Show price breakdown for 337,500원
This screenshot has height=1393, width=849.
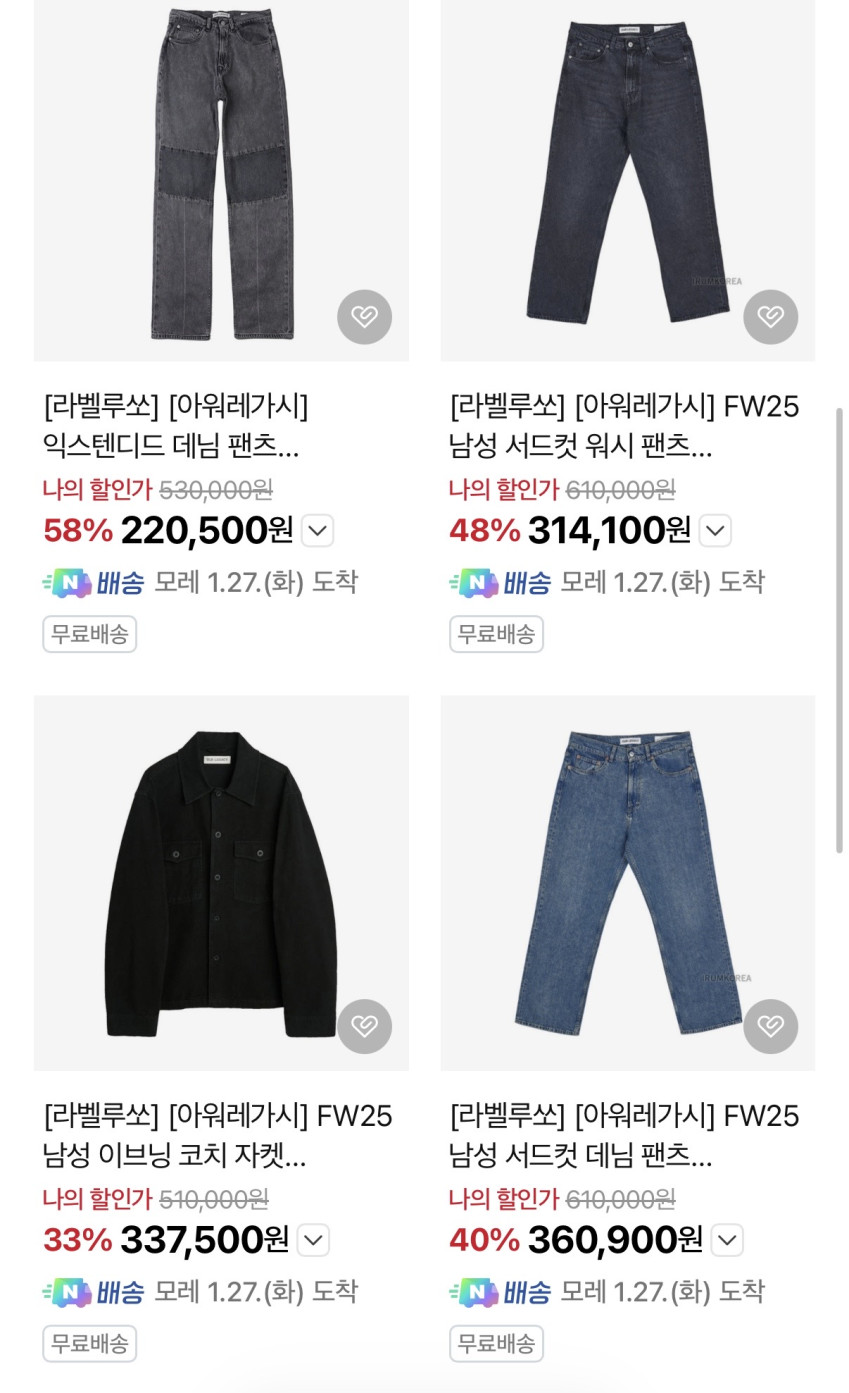pyautogui.click(x=313, y=1240)
